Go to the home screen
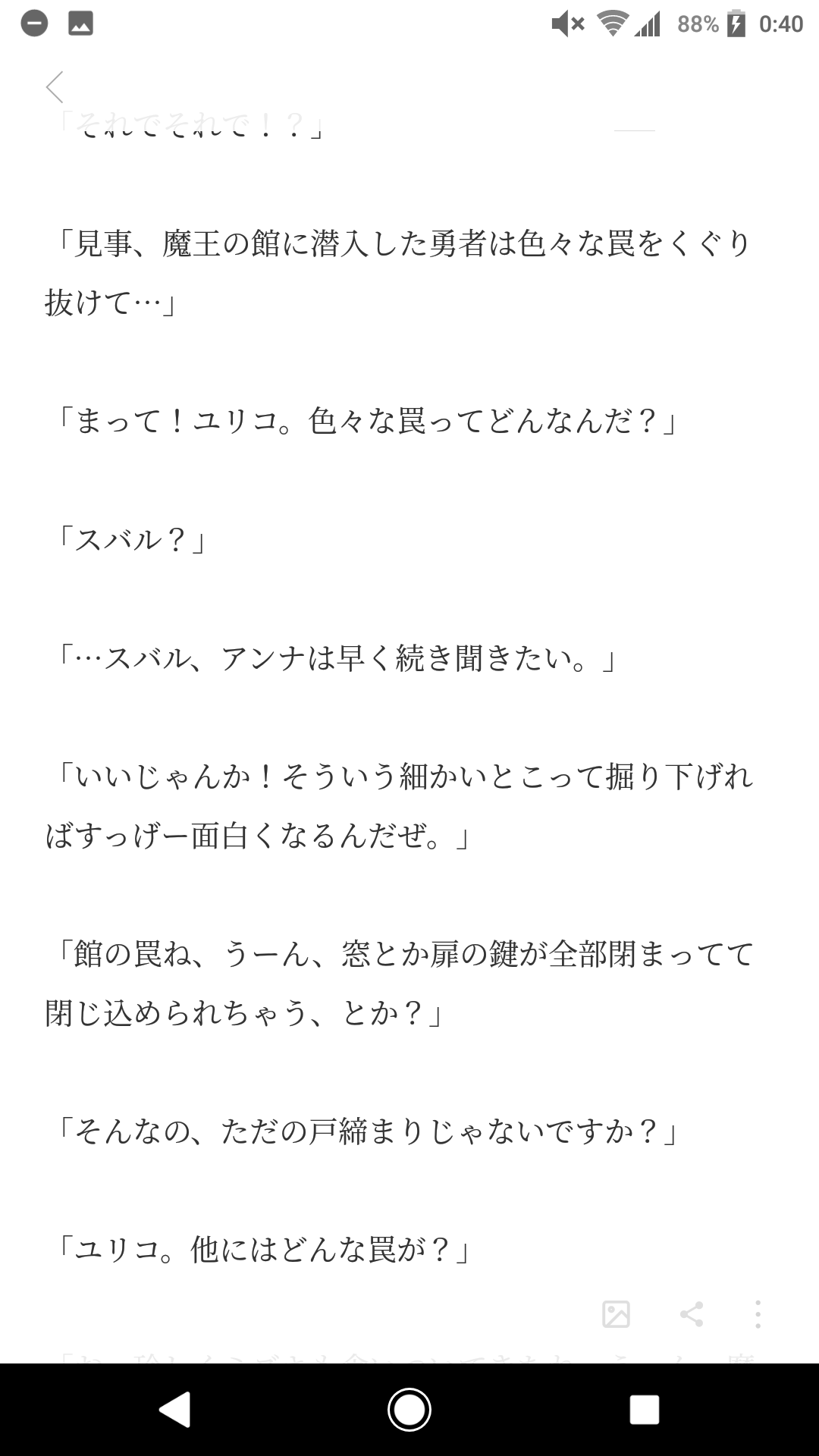The width and height of the screenshot is (819, 1456). pos(409,1410)
